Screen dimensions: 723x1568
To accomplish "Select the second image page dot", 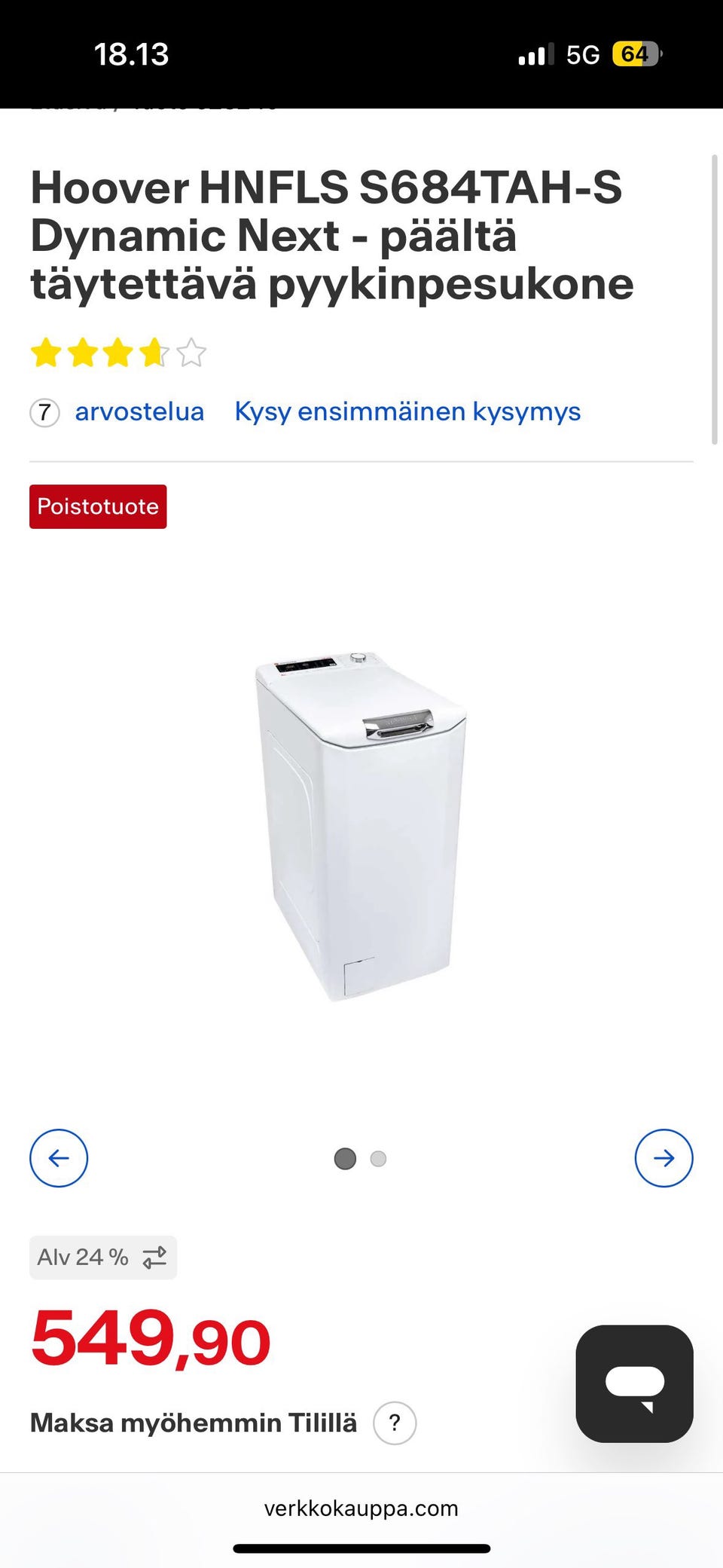I will click(x=378, y=1159).
